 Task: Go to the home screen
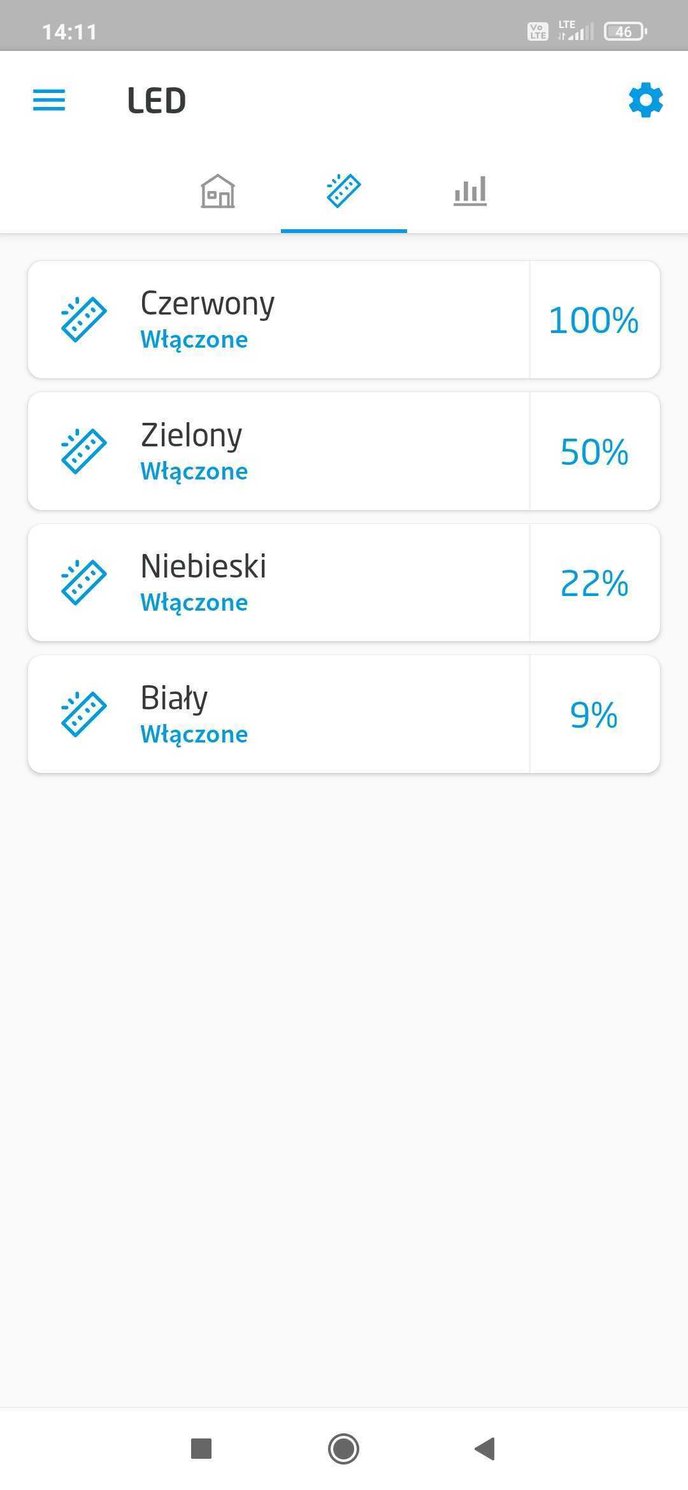pos(343,1448)
